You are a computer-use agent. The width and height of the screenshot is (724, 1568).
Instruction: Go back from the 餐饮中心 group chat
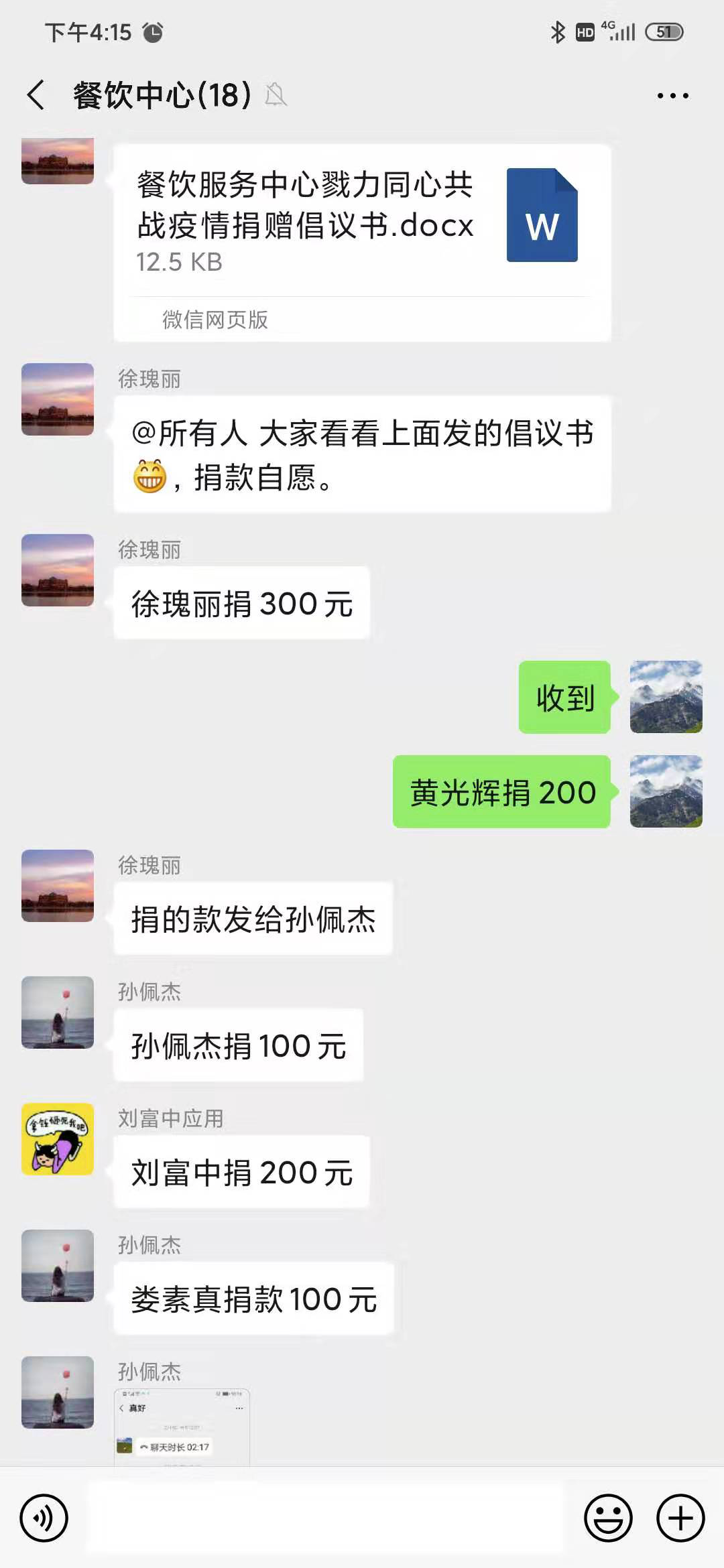[x=36, y=95]
